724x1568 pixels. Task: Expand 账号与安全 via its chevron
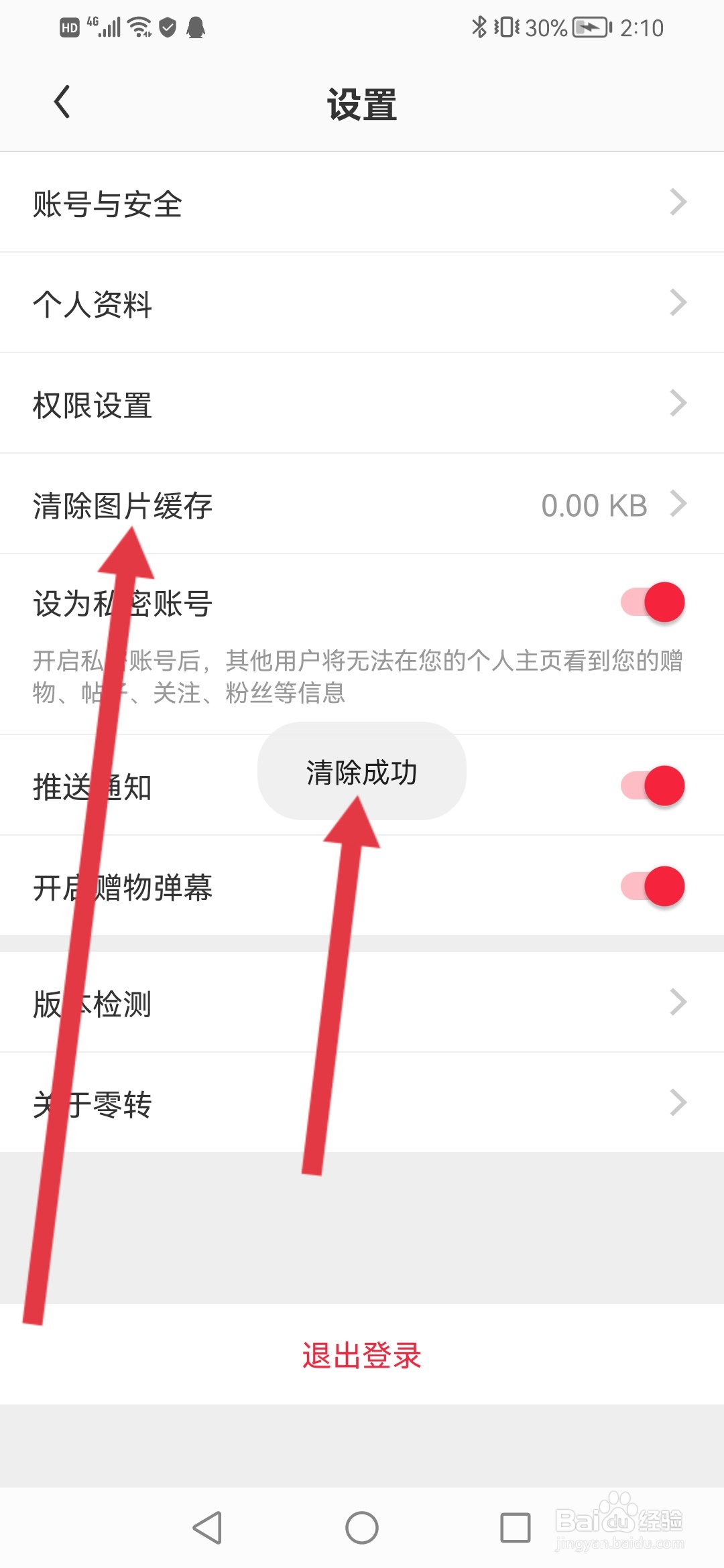[x=680, y=202]
